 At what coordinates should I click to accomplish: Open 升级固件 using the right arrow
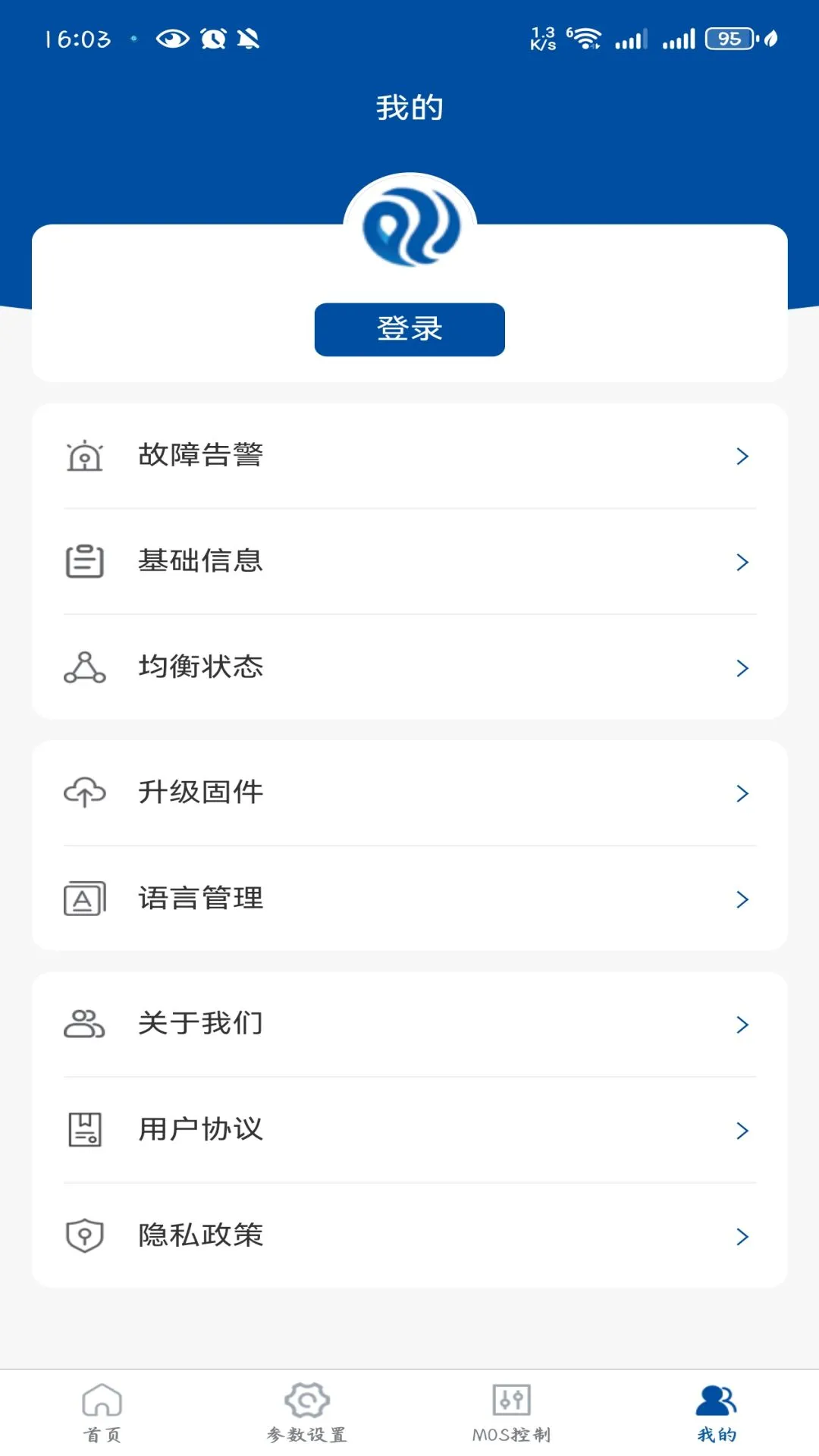(x=741, y=792)
